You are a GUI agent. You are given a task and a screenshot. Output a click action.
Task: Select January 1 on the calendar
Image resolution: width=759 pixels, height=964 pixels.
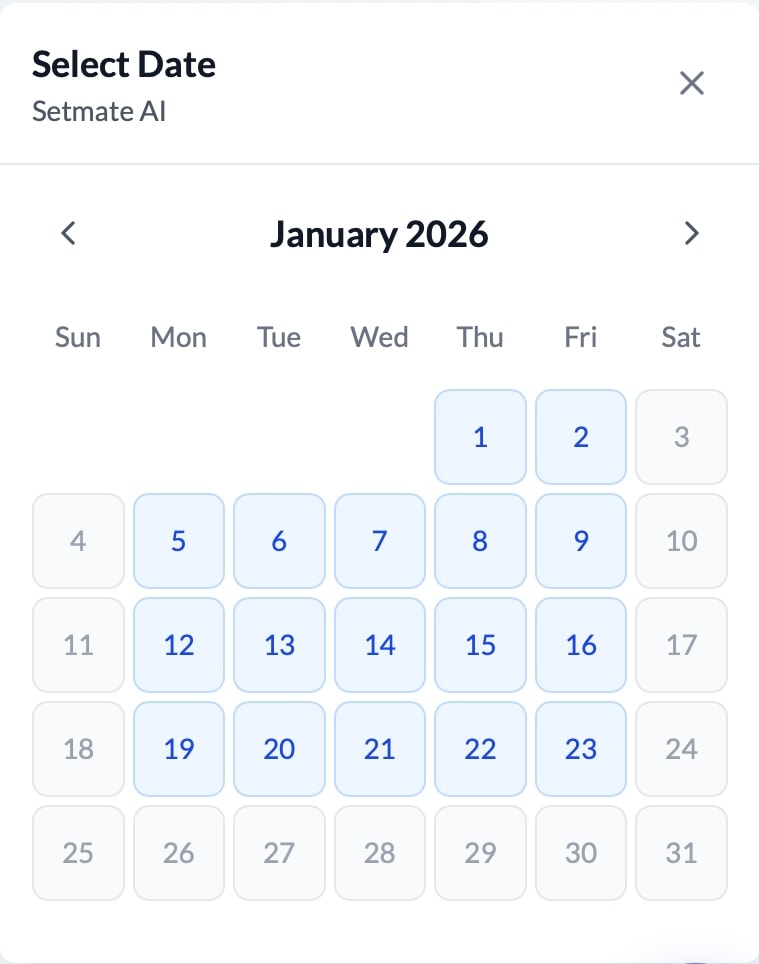[x=480, y=437]
